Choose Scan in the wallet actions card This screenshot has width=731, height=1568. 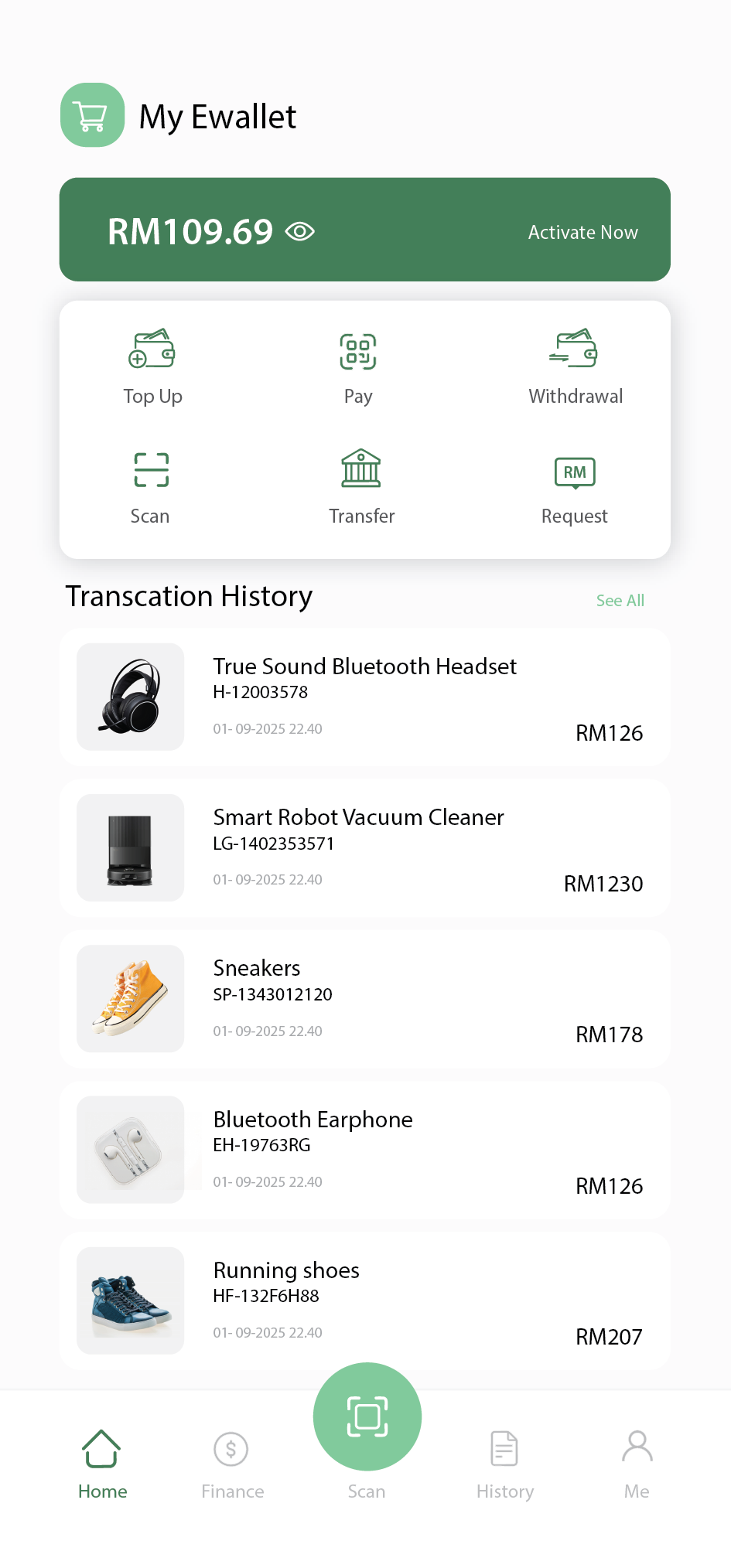tap(151, 487)
